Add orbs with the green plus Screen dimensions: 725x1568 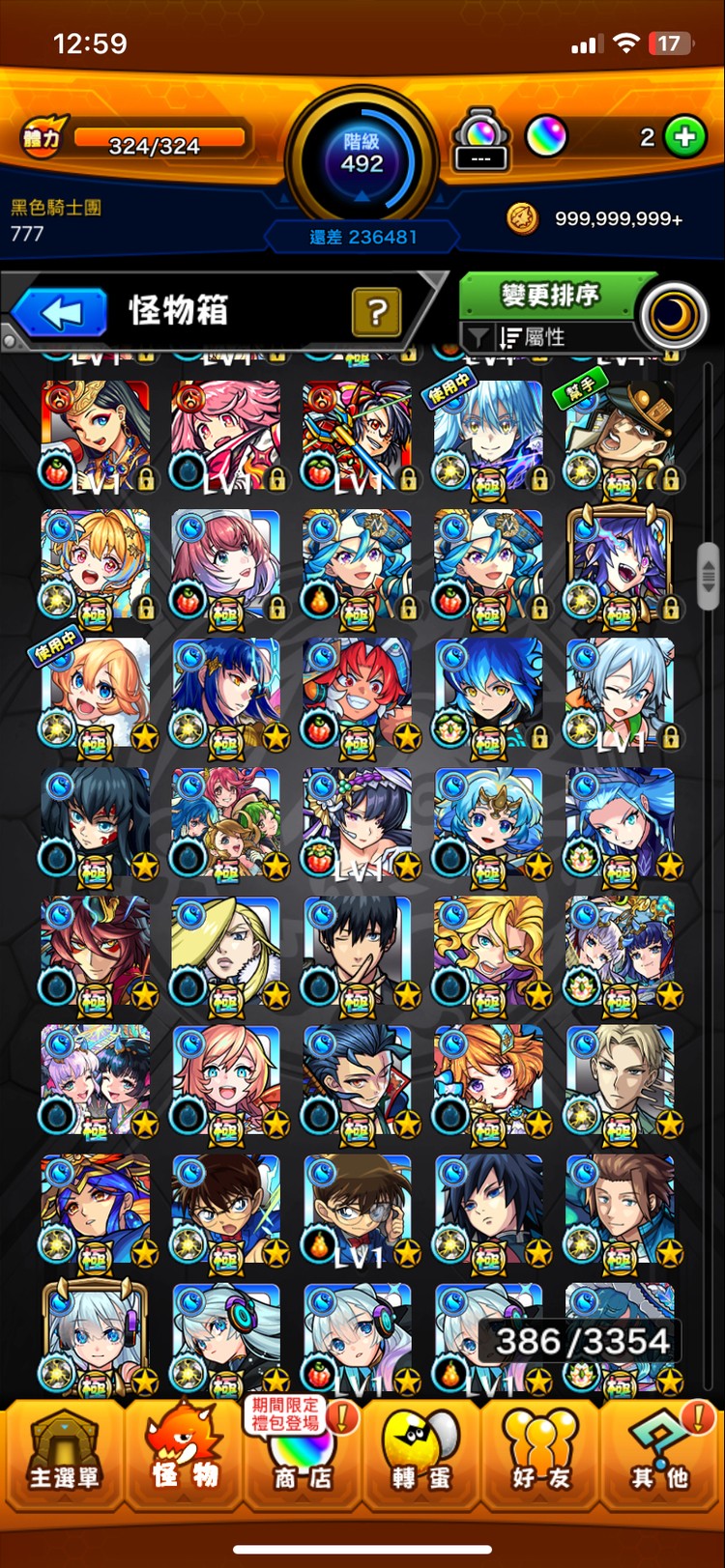click(684, 137)
